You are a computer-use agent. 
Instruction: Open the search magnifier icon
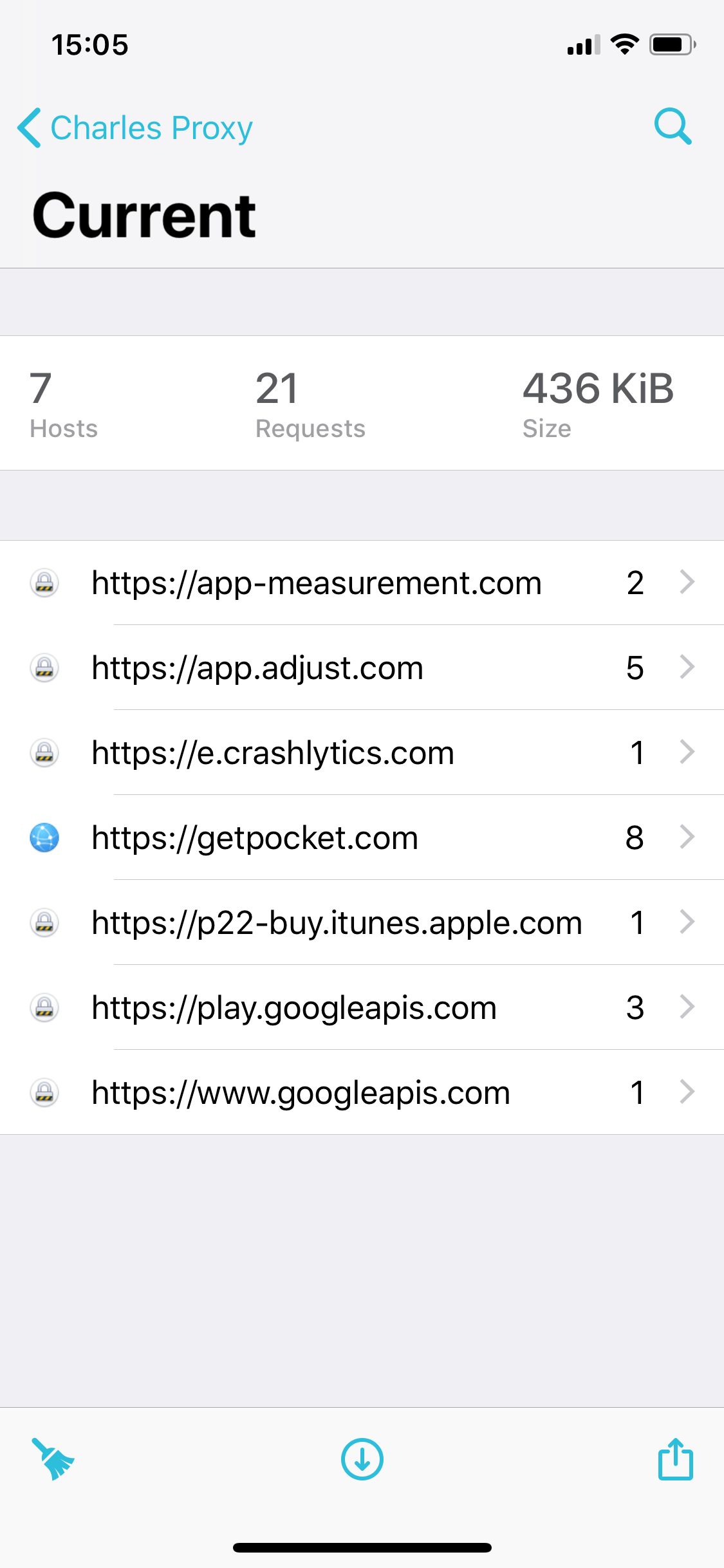pyautogui.click(x=673, y=126)
